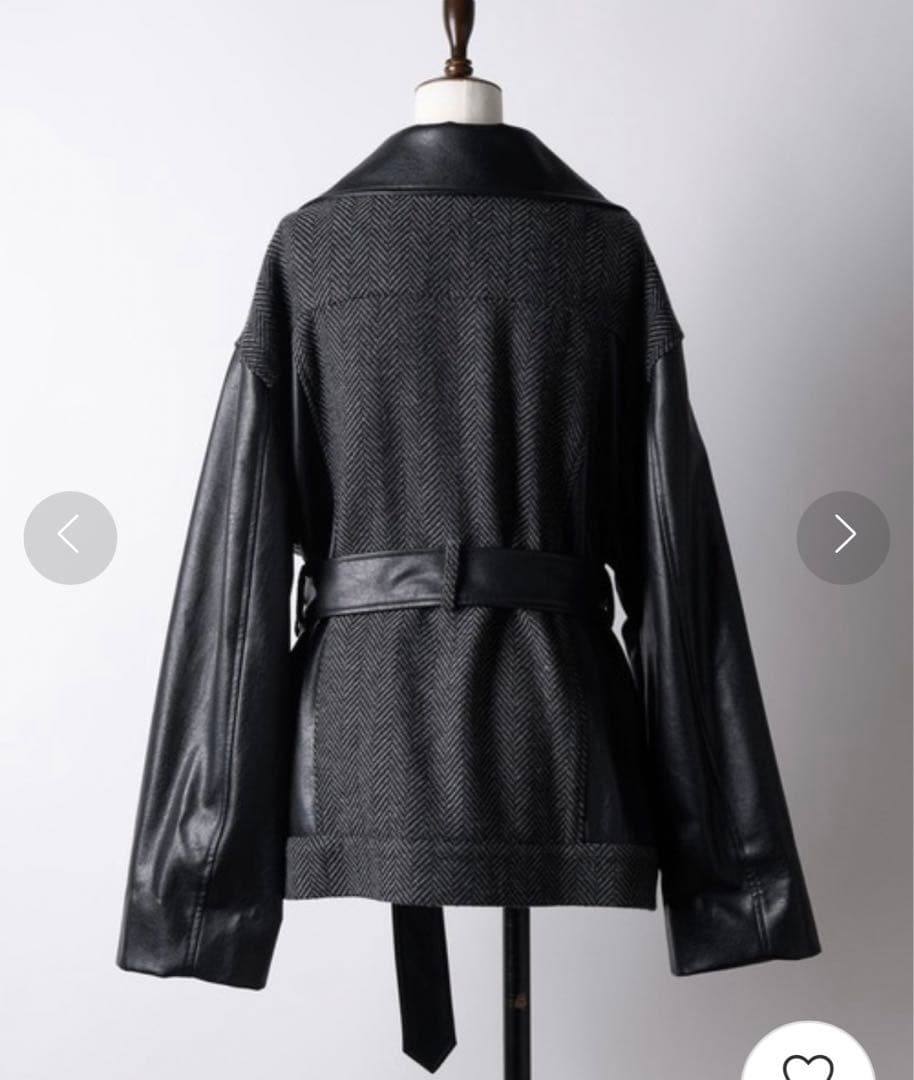Add this jacket to favorites with the heart
The height and width of the screenshot is (1080, 914).
(x=808, y=1064)
